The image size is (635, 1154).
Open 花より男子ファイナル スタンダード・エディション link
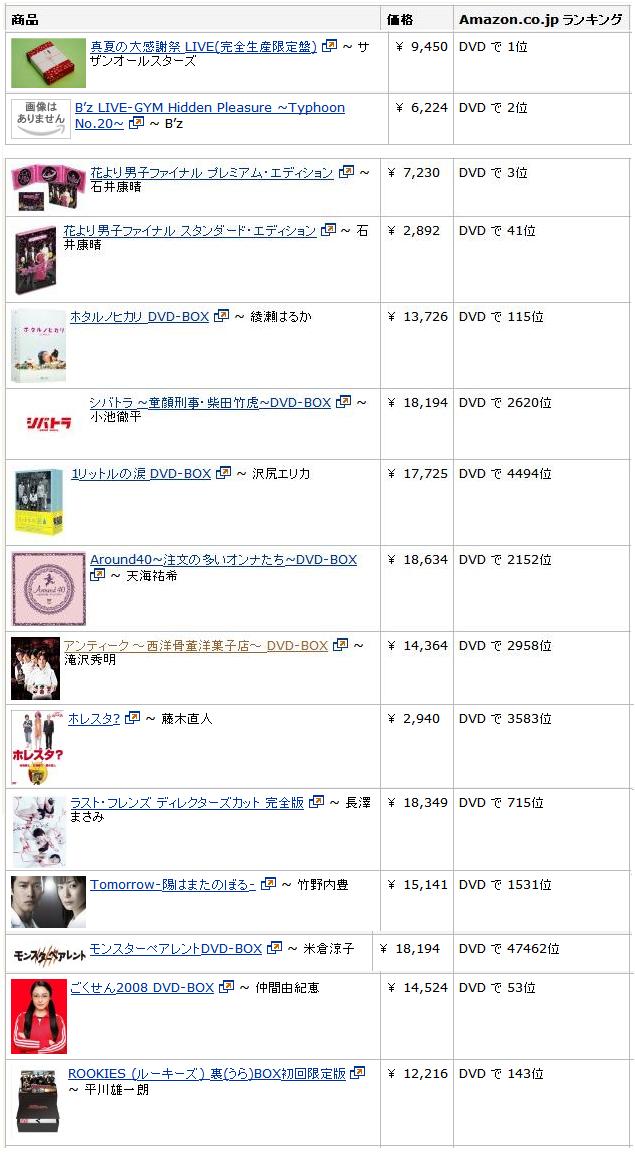(x=189, y=230)
